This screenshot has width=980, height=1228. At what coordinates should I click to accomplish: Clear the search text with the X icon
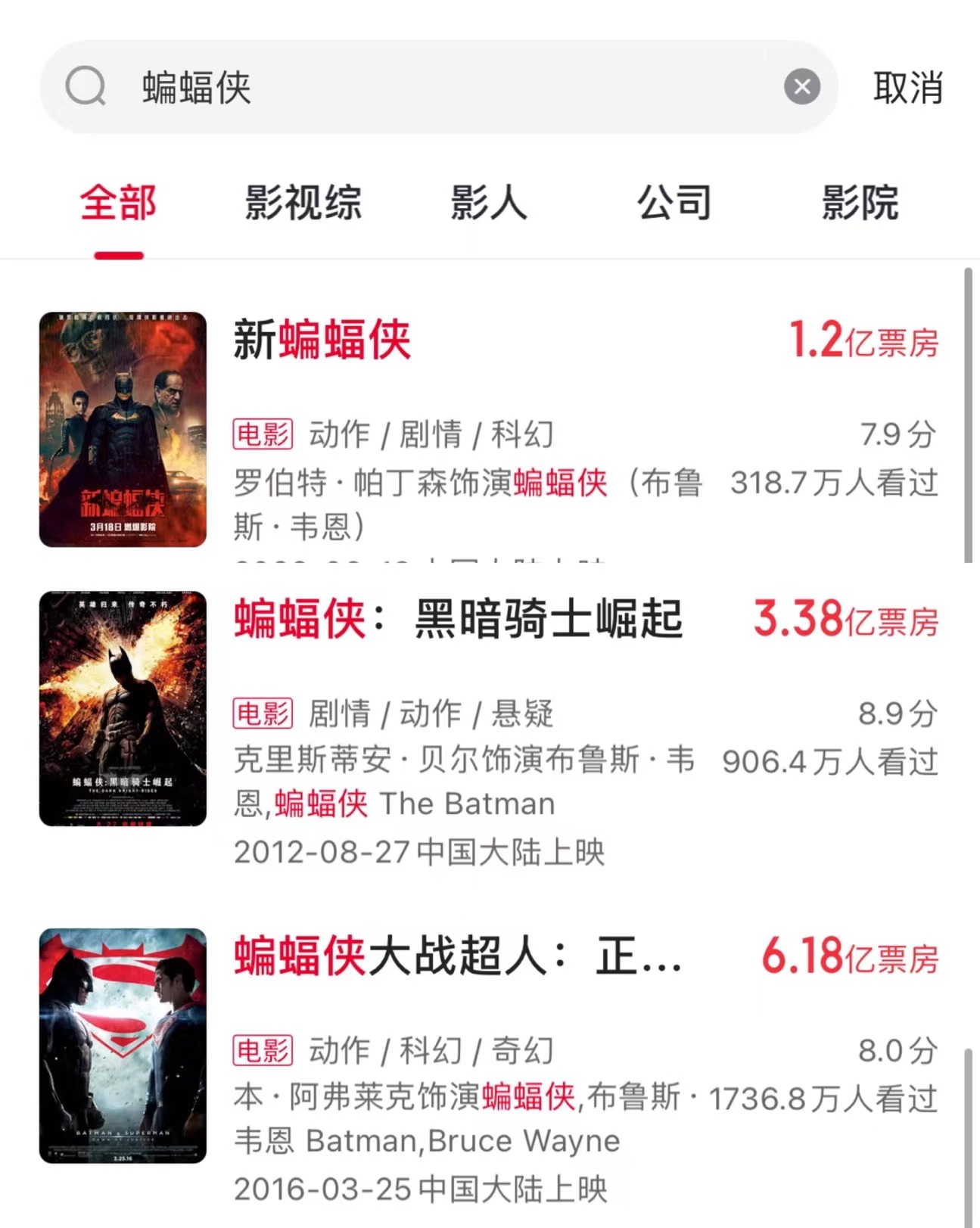pyautogui.click(x=802, y=87)
